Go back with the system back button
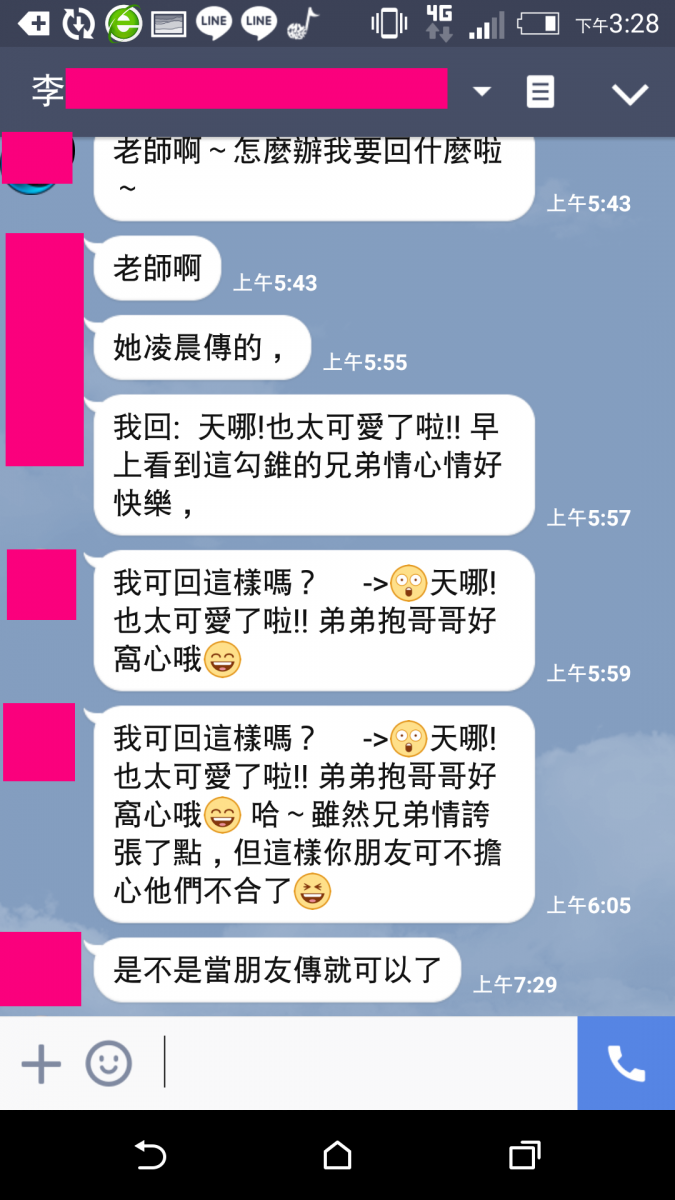675x1200 pixels. (150, 1156)
